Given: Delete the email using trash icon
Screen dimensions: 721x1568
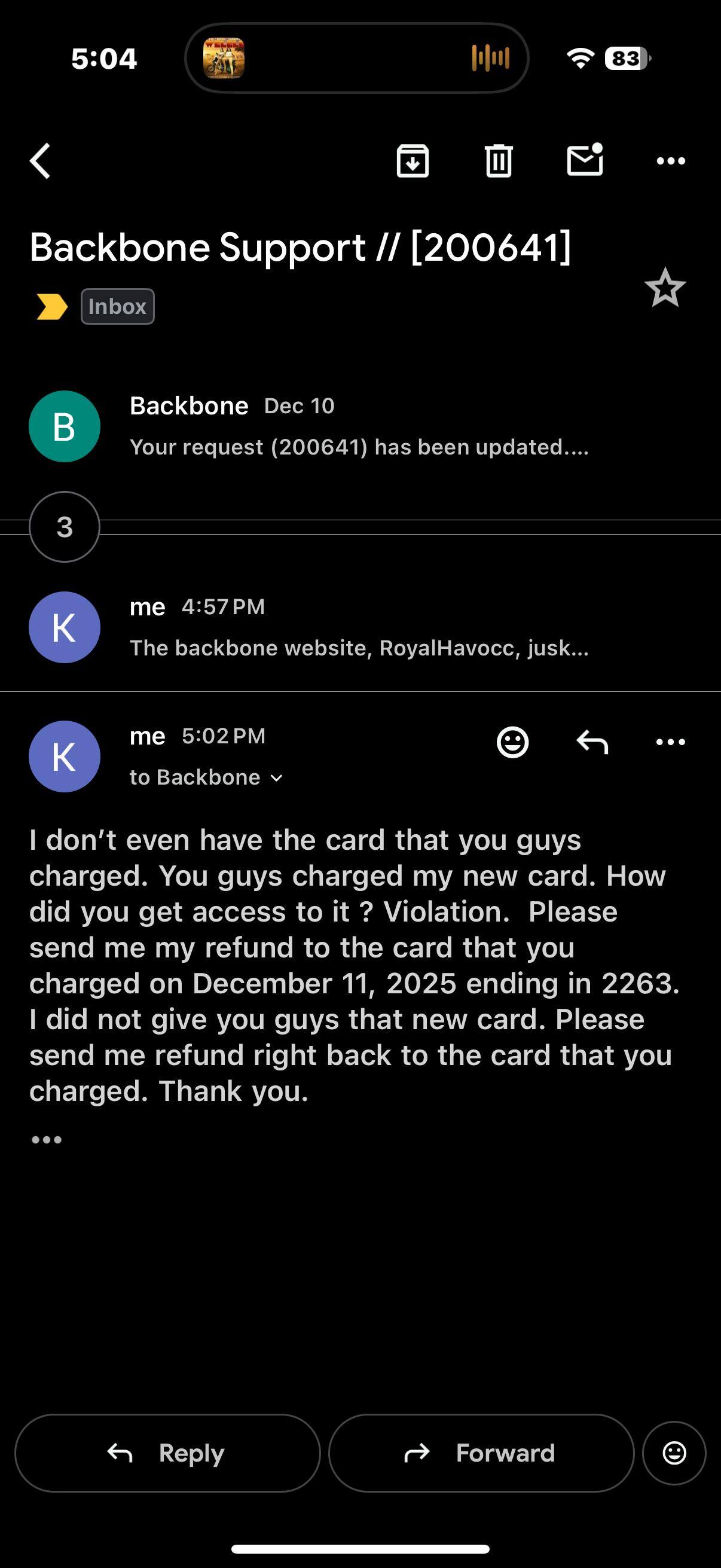Looking at the screenshot, I should [499, 160].
